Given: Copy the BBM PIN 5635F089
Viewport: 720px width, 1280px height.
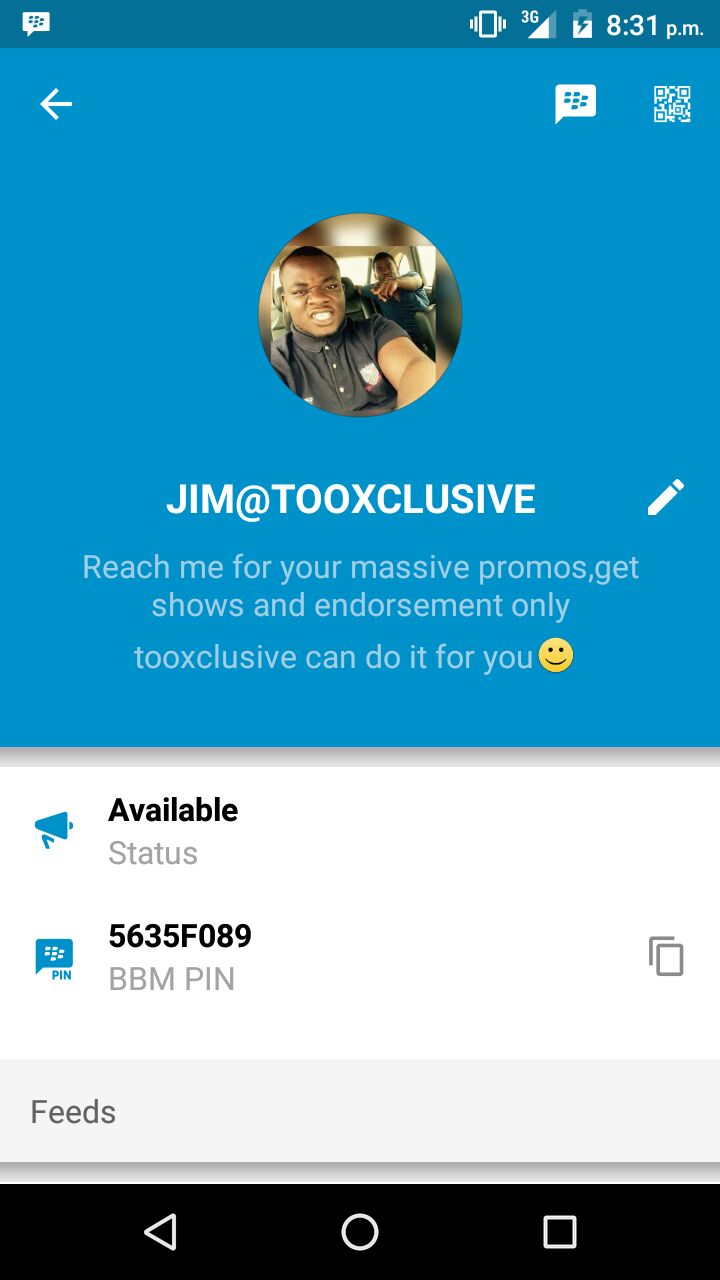Looking at the screenshot, I should pyautogui.click(x=666, y=956).
